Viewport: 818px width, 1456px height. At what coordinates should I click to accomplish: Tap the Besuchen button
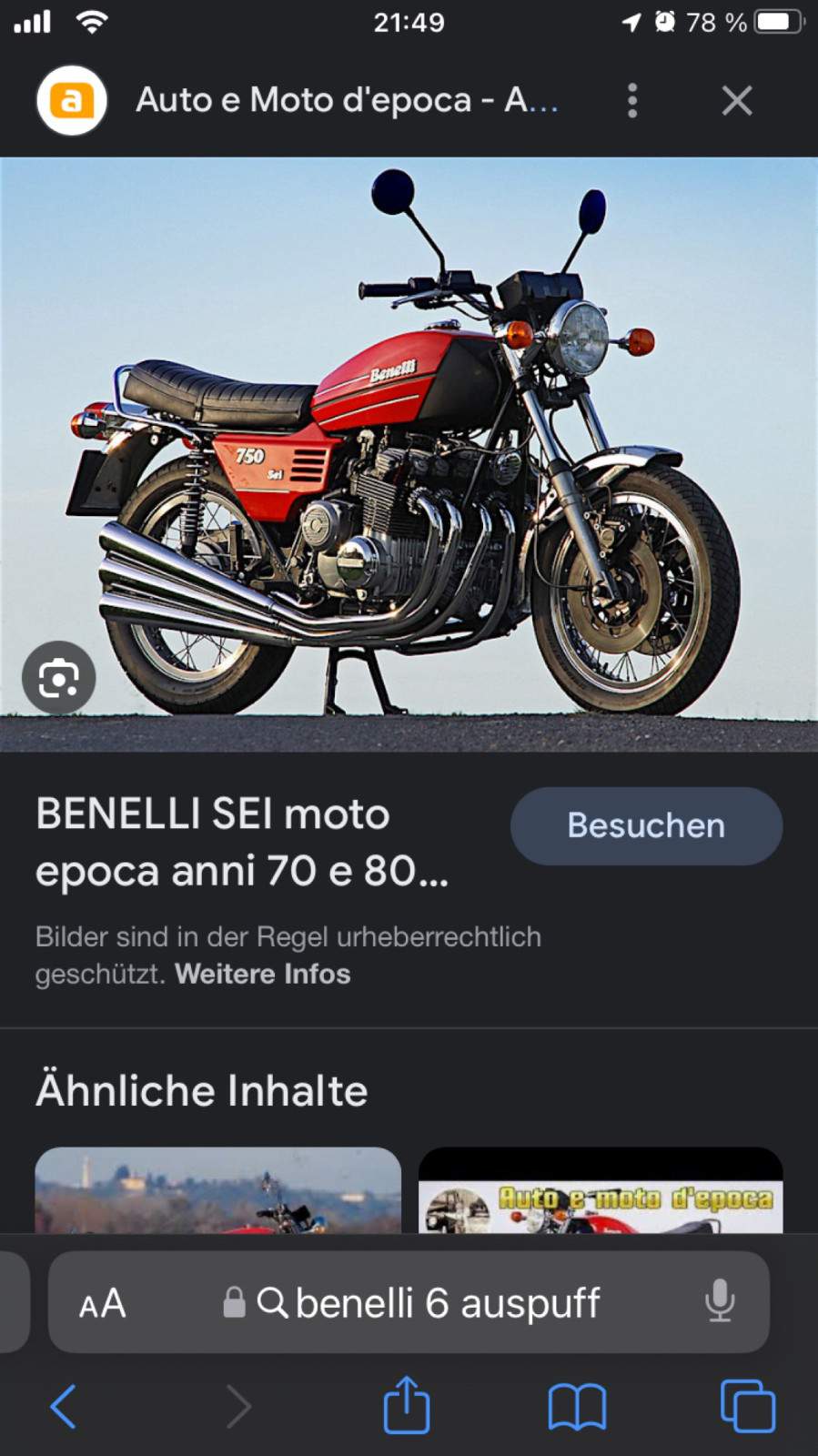646,825
